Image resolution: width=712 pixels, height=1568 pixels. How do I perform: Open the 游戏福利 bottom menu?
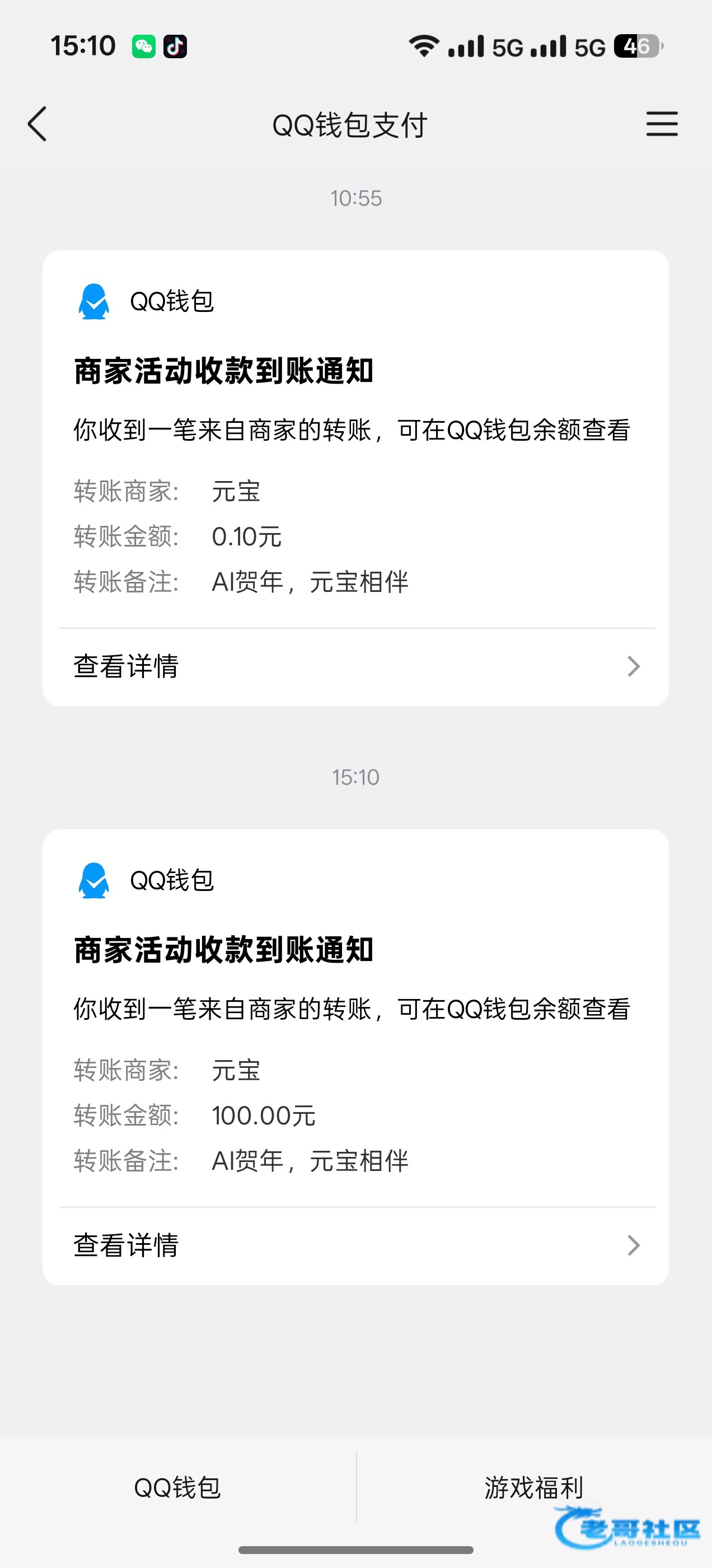click(x=533, y=1487)
